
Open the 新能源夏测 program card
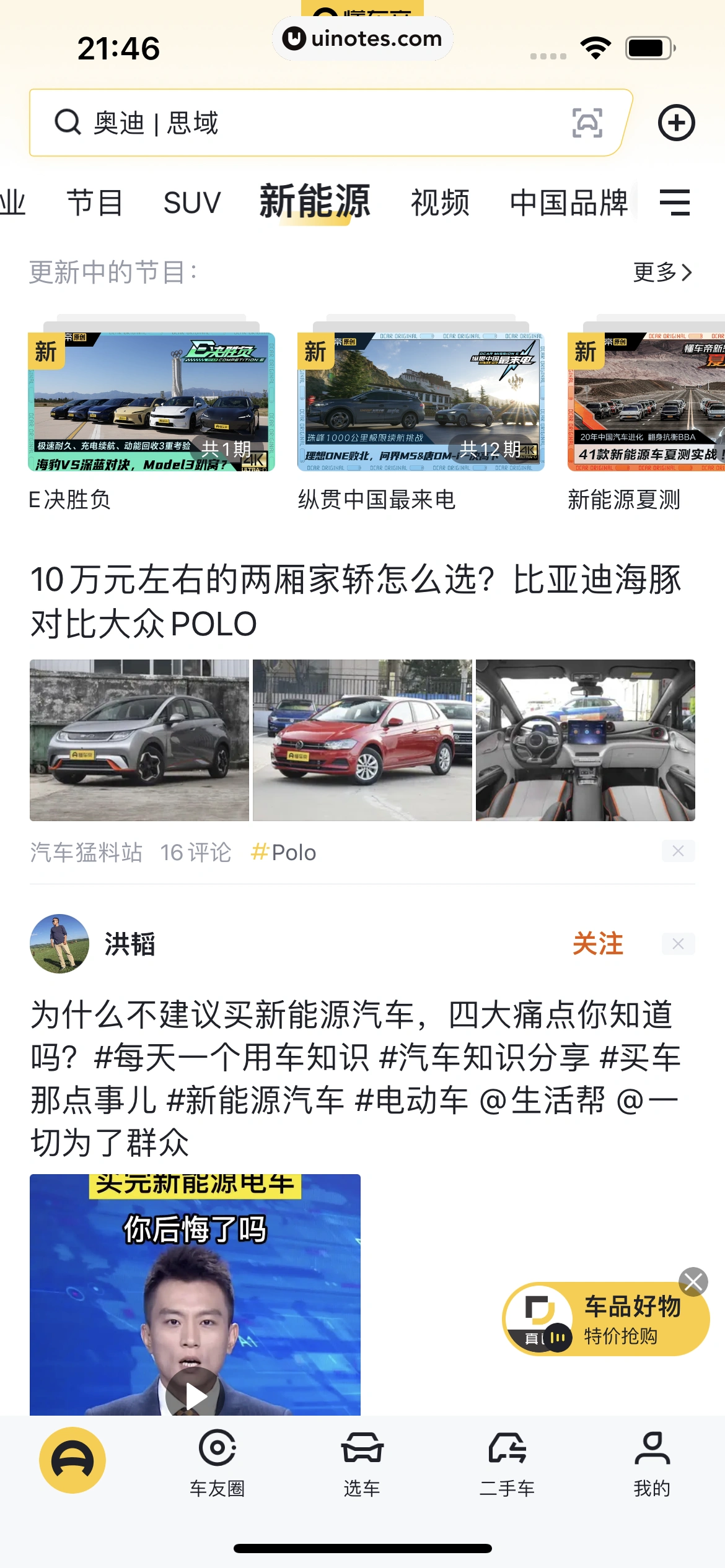(x=646, y=403)
